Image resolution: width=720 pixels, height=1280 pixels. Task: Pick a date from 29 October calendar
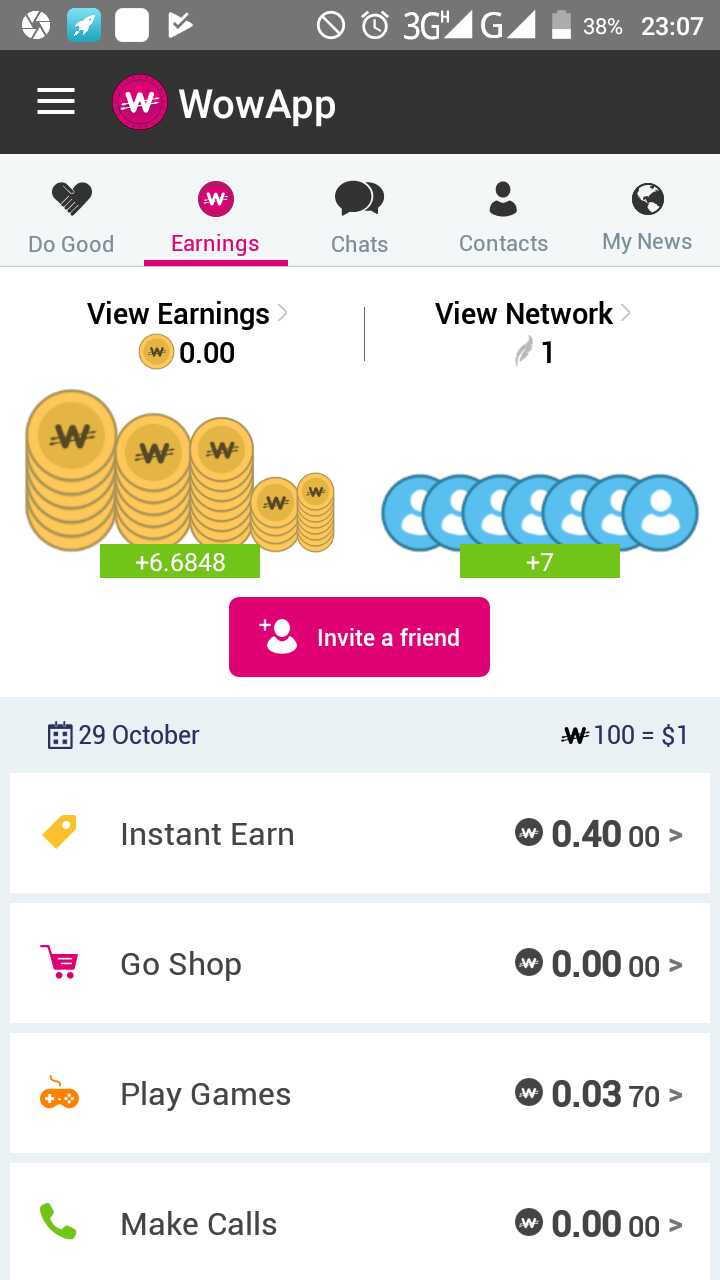(124, 735)
